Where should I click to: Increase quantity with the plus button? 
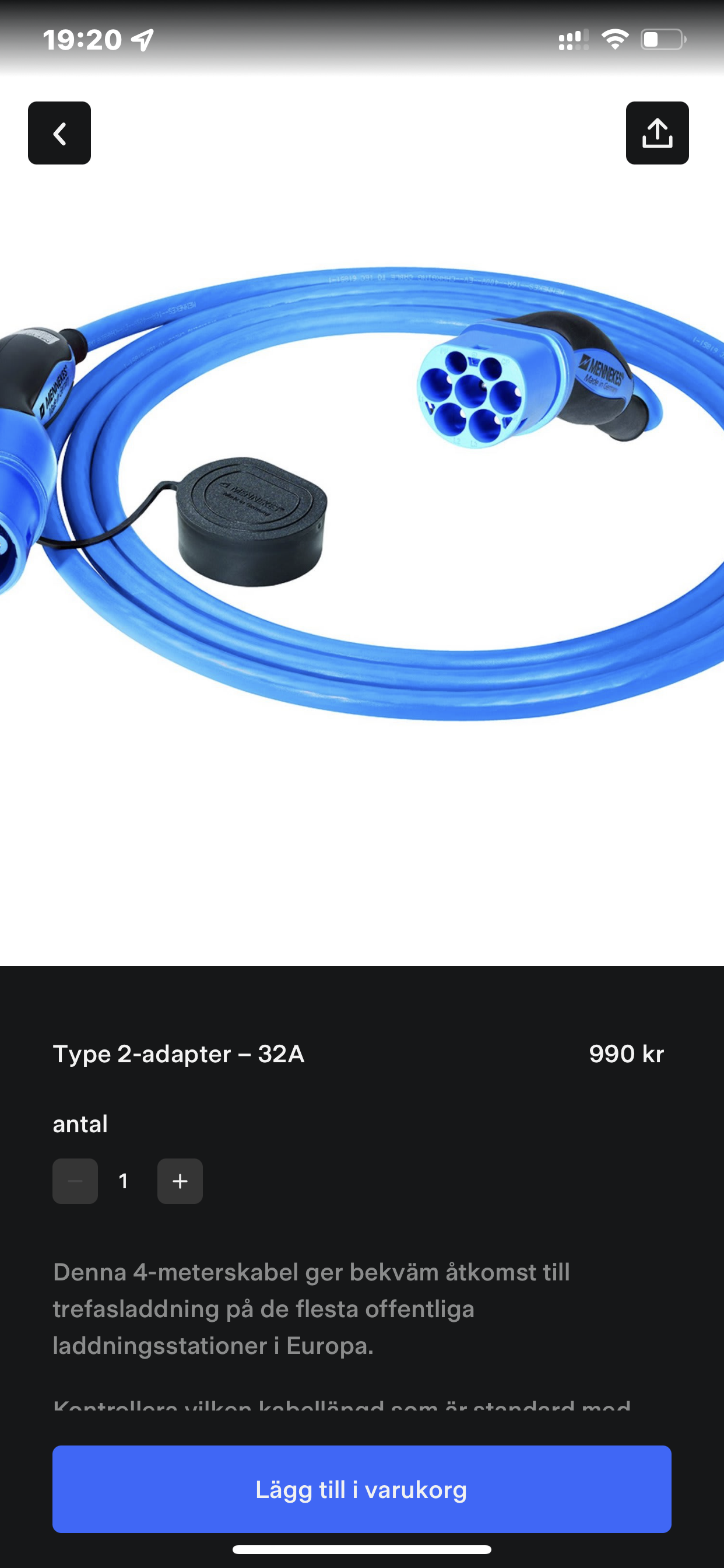[180, 1181]
